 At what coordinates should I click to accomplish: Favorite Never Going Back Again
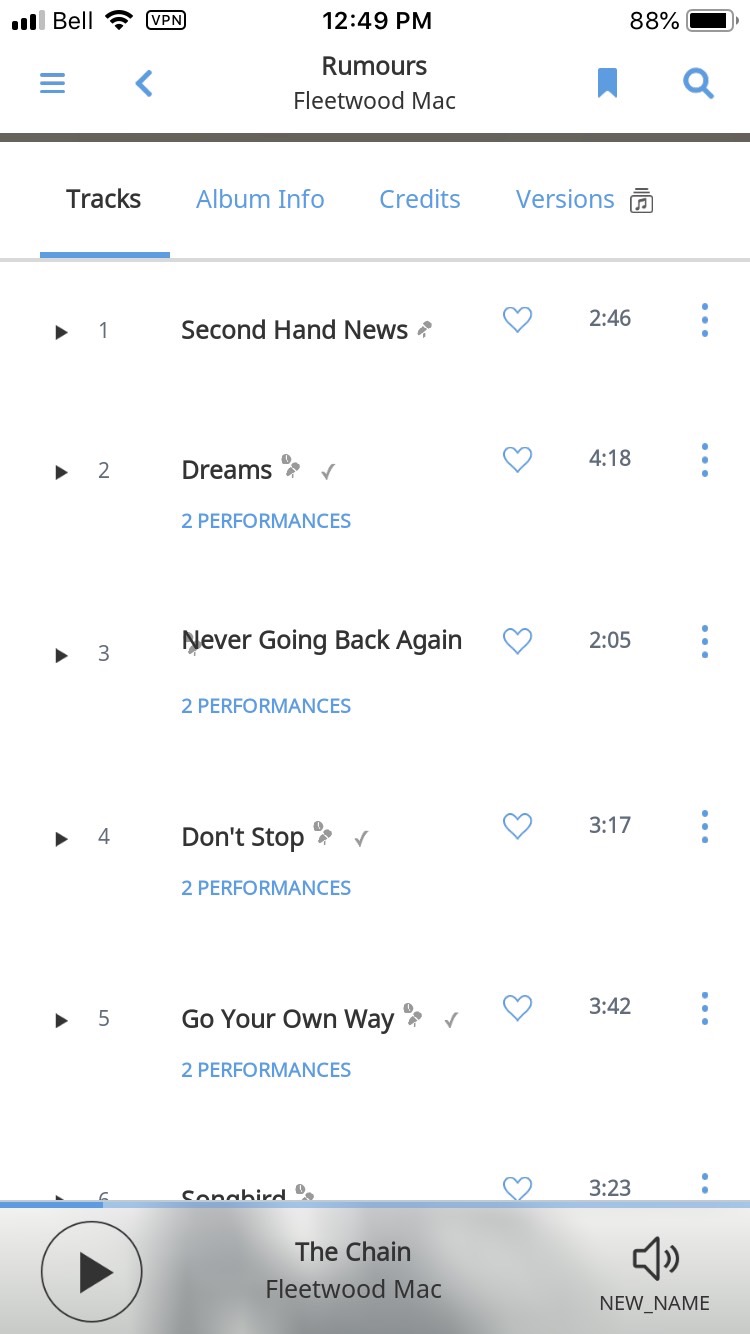[517, 641]
